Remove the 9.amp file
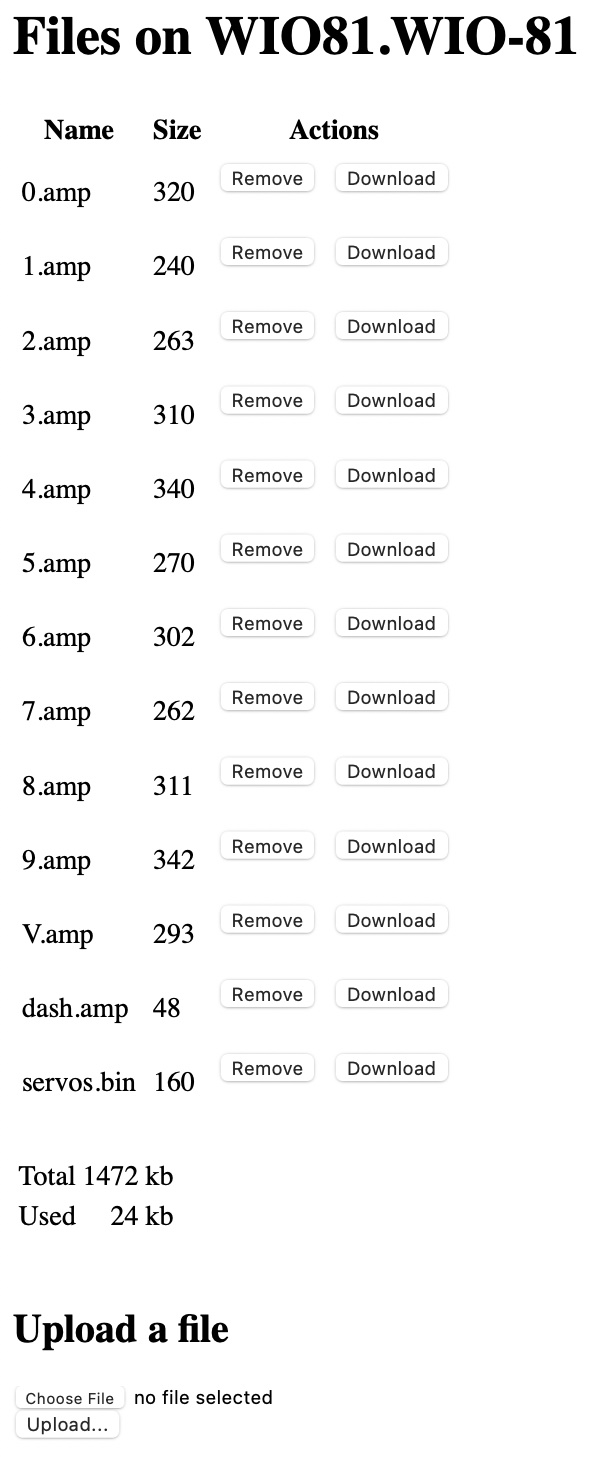 pos(267,846)
